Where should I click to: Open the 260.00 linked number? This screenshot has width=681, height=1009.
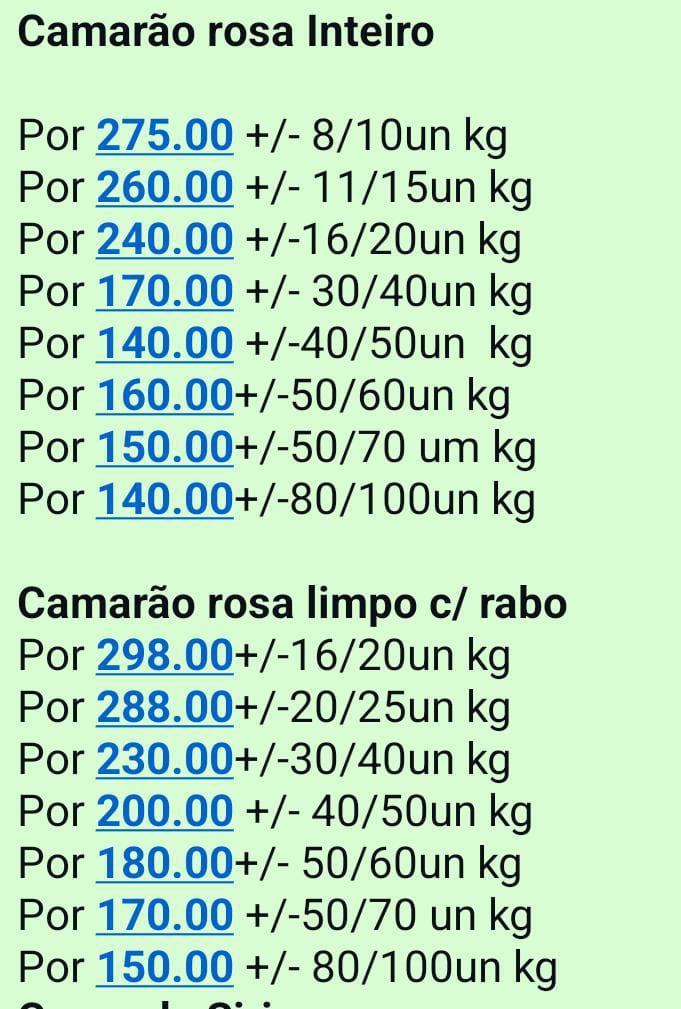(x=164, y=187)
